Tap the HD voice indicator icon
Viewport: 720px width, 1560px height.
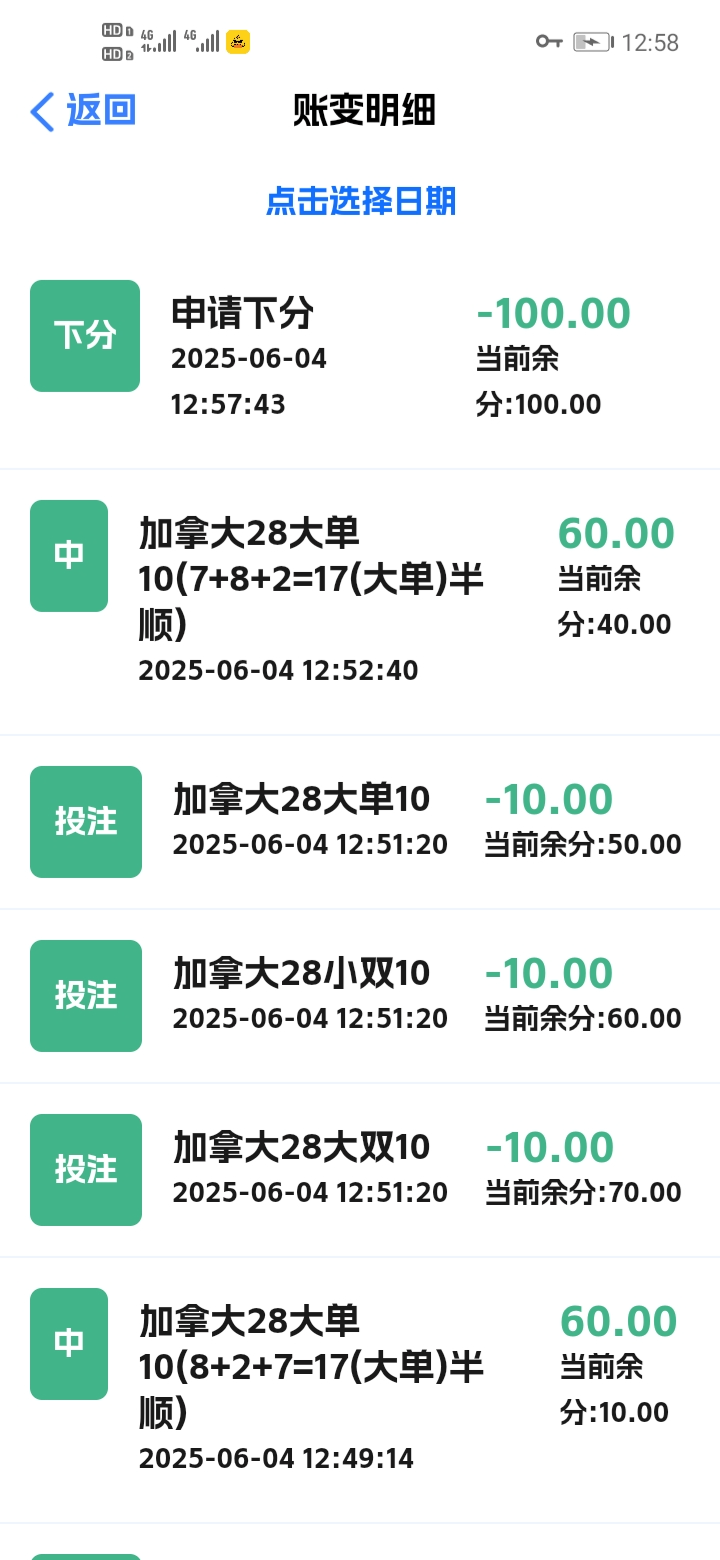pyautogui.click(x=115, y=41)
